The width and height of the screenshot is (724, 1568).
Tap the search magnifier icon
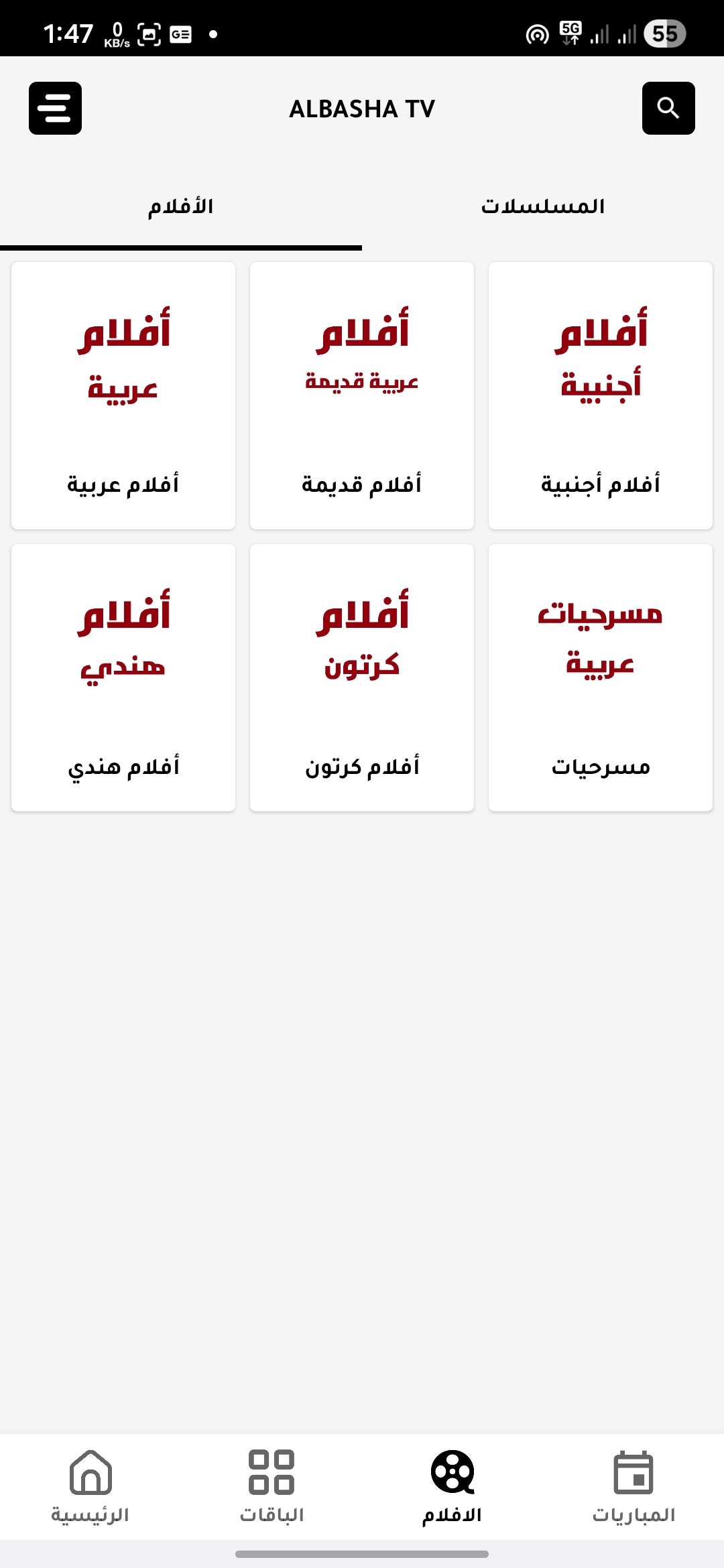point(668,109)
